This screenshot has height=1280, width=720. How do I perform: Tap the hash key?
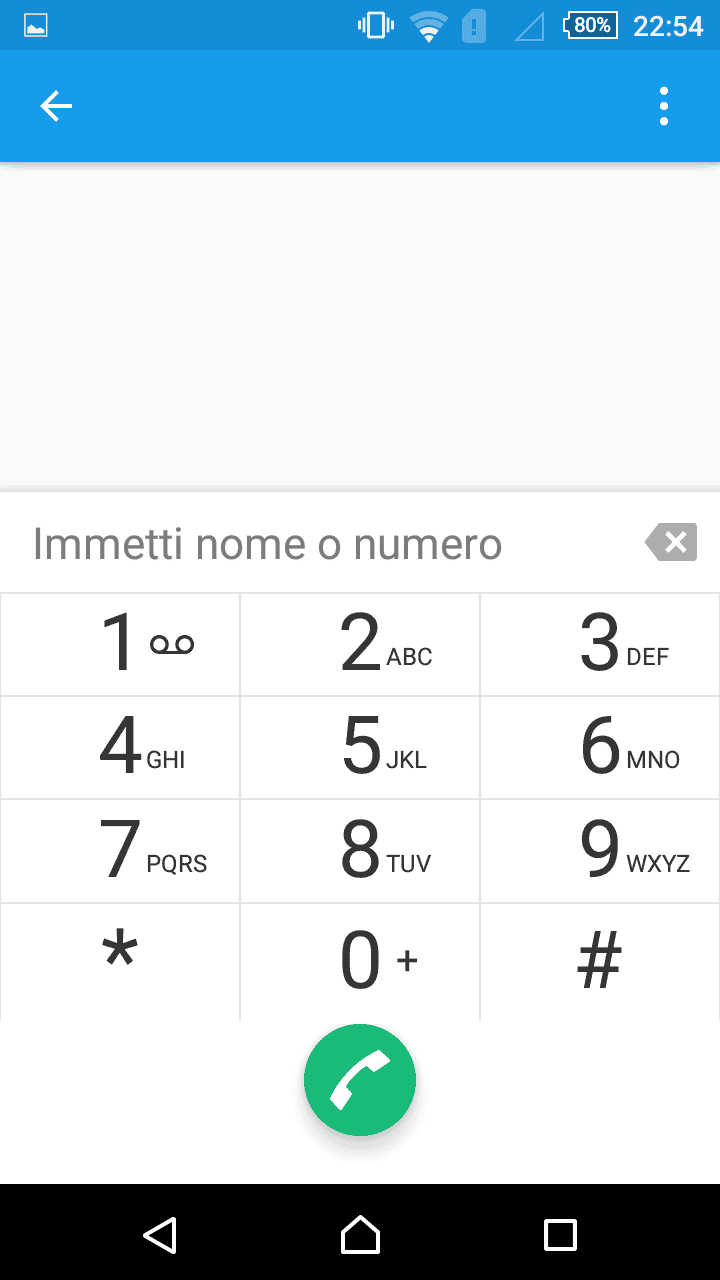click(600, 958)
